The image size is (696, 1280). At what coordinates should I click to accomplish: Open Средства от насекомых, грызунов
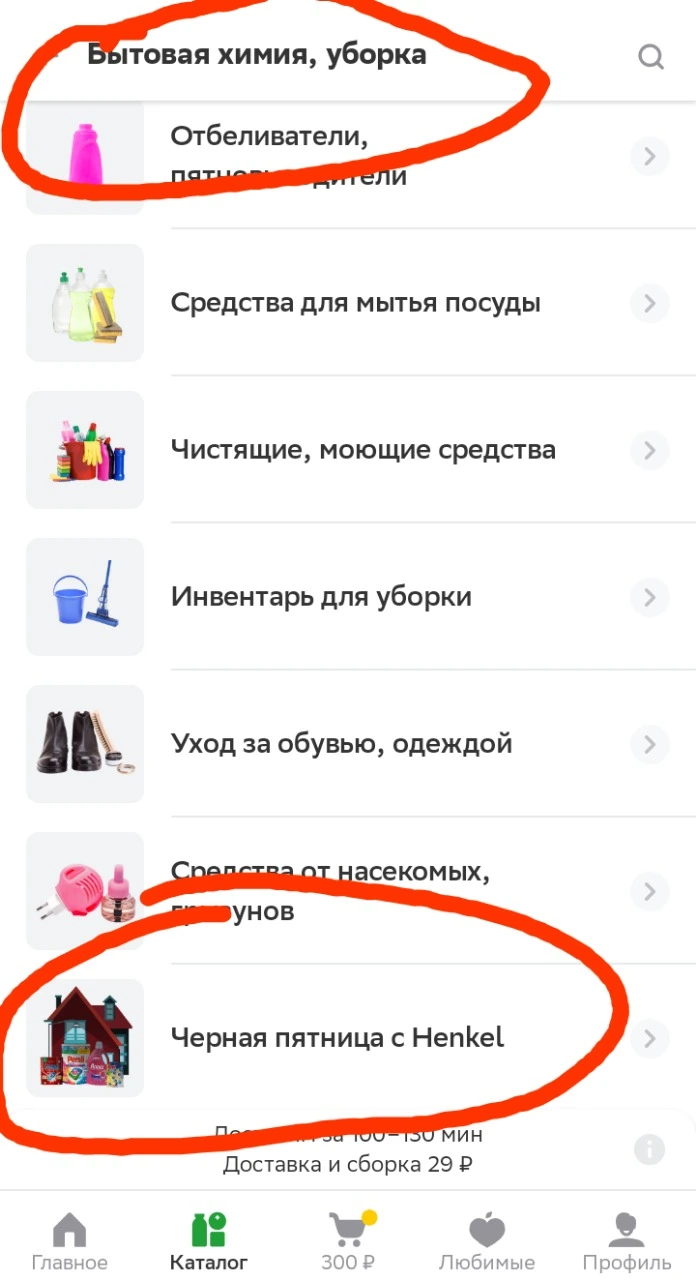click(348, 891)
